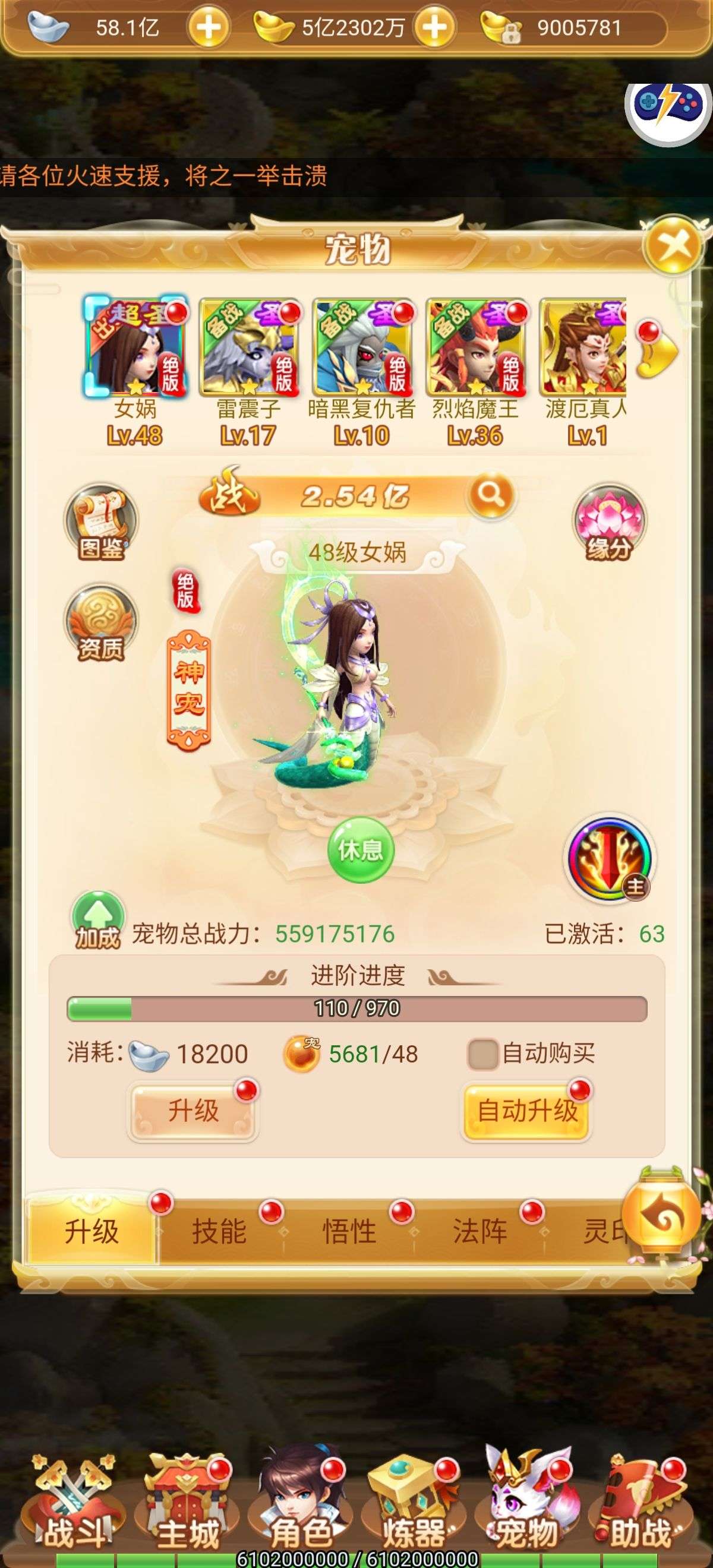Tick the 自动购买 checkbox
Image resolution: width=713 pixels, height=1568 pixels.
482,1054
